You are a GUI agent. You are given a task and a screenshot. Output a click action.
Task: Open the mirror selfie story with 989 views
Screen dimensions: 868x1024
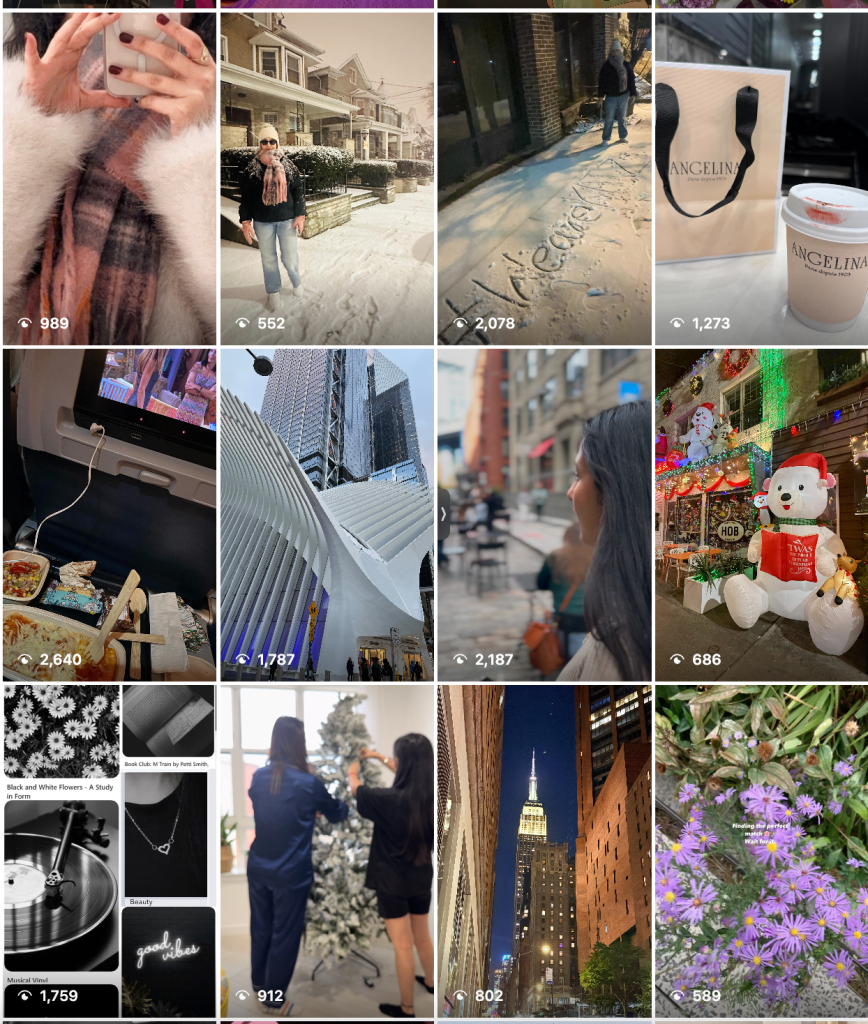tap(109, 180)
